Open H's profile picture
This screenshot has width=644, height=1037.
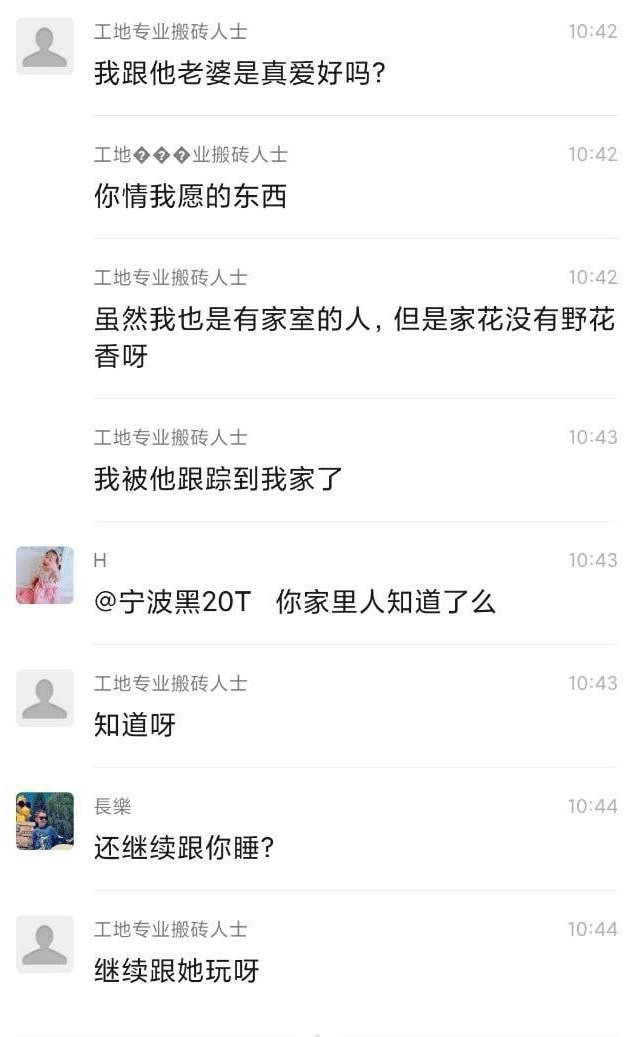[45, 575]
